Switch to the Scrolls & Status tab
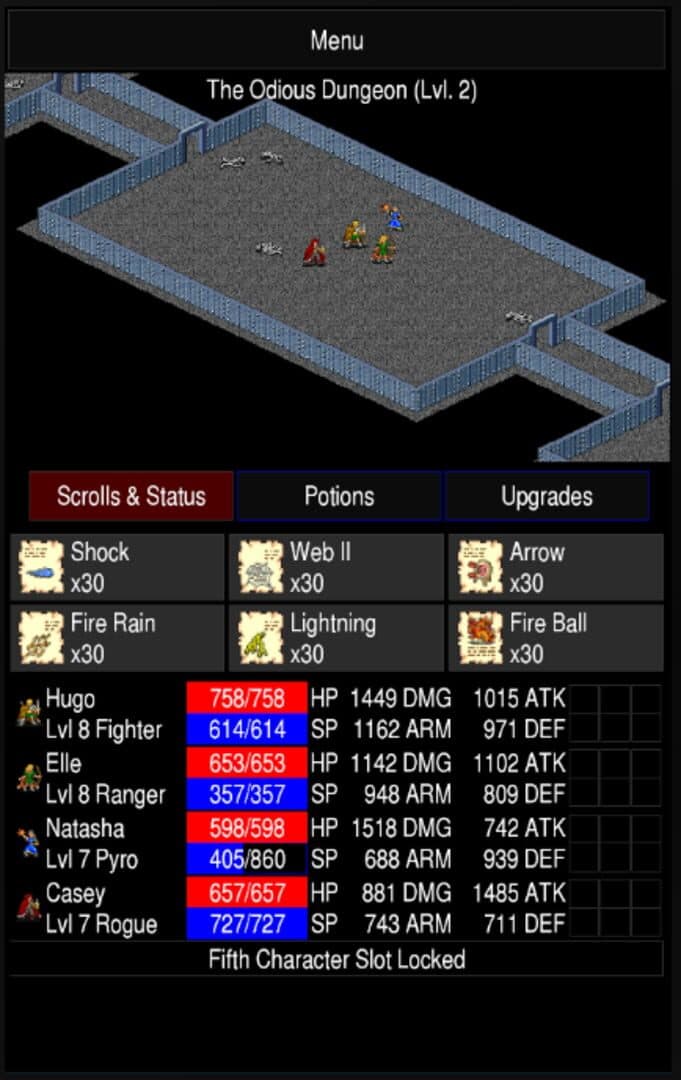The height and width of the screenshot is (1080, 681). [x=131, y=496]
